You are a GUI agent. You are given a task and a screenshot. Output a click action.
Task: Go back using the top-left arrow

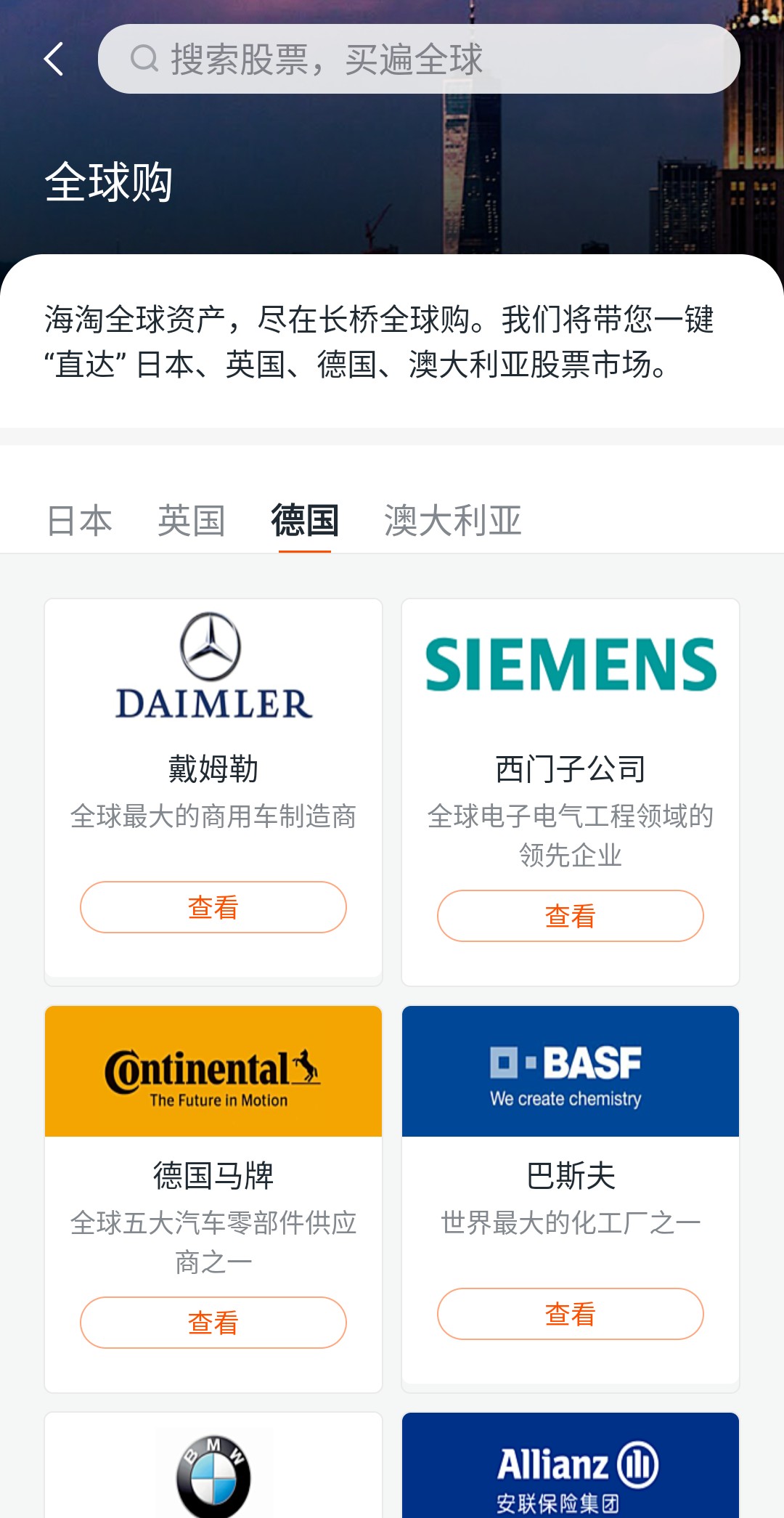pos(53,59)
